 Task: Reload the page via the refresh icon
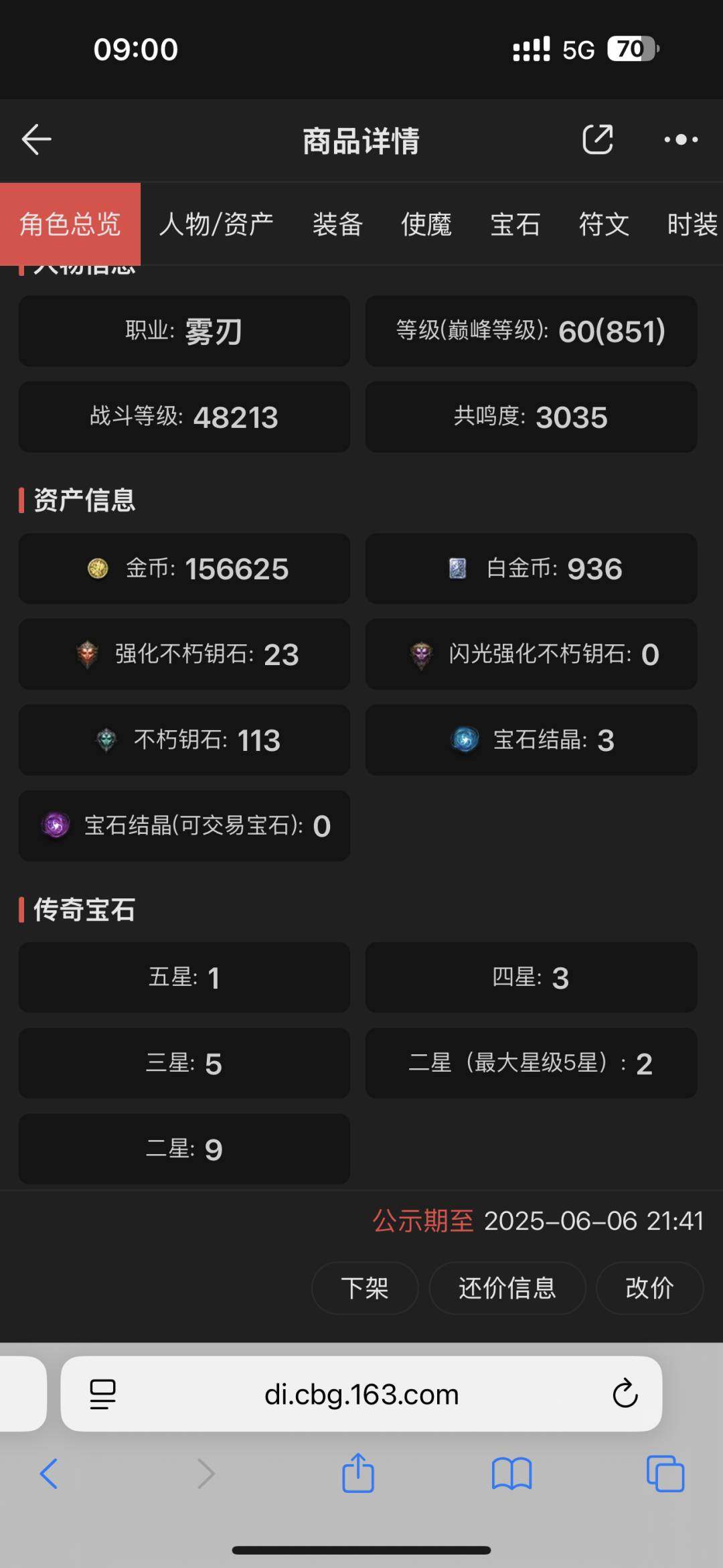(624, 1395)
